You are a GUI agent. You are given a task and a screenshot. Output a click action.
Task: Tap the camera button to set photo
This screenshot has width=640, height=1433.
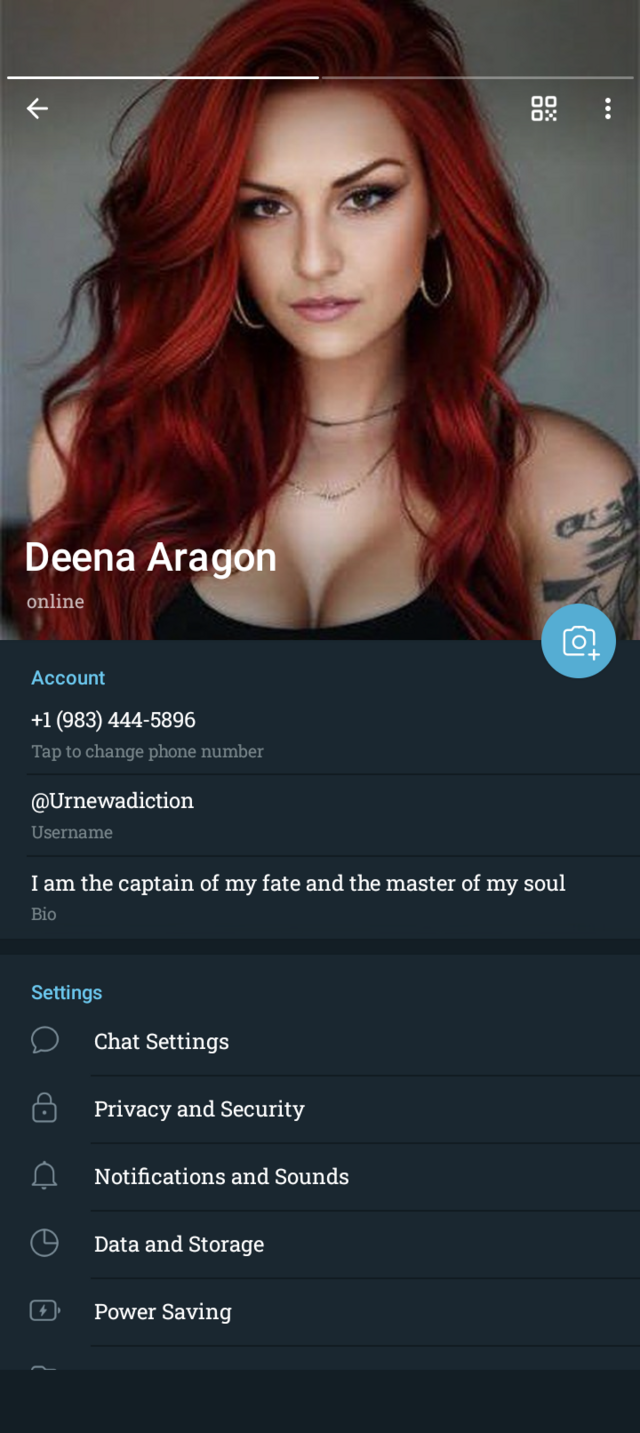578,641
